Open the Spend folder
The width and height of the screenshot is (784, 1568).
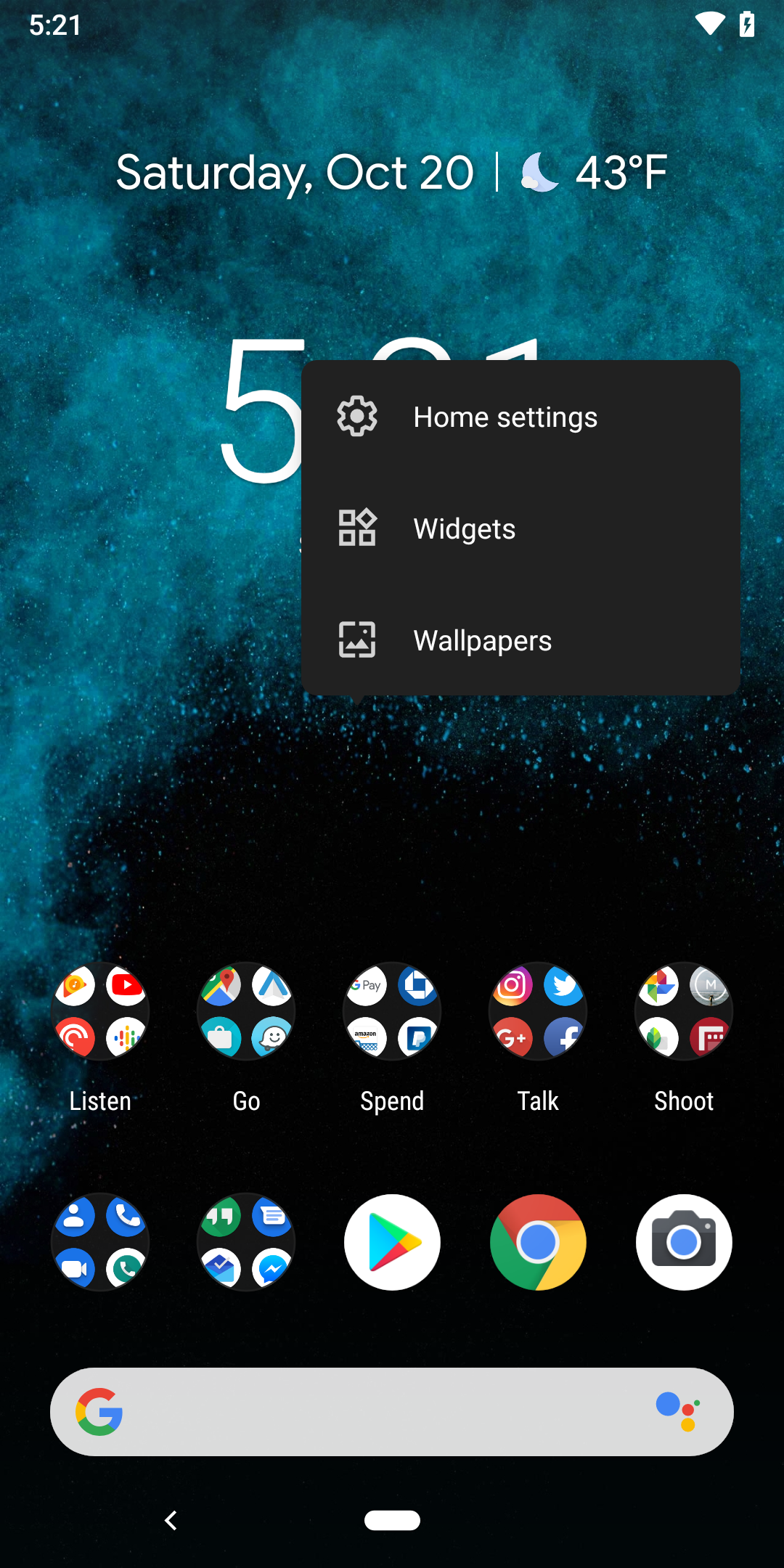391,1010
